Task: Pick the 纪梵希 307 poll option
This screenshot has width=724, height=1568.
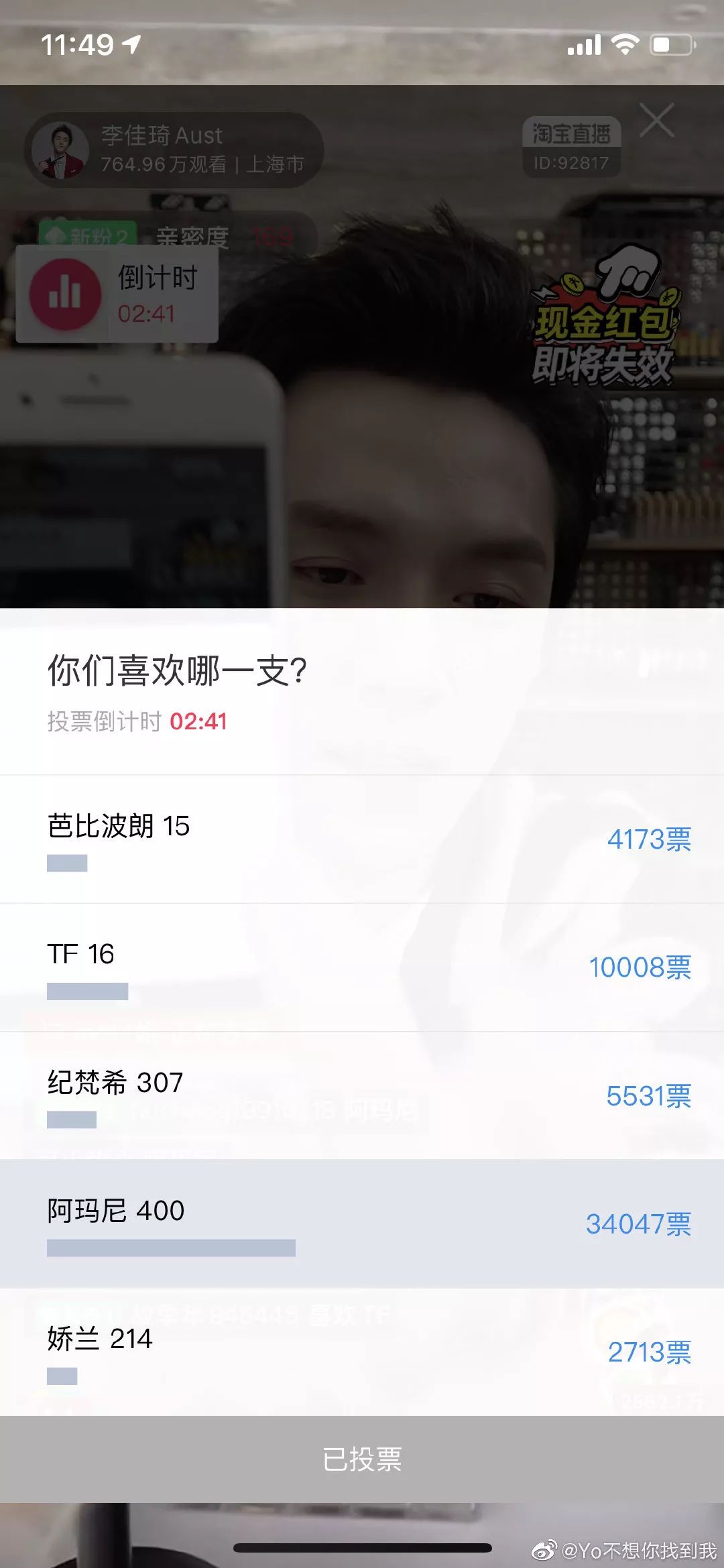Action: (362, 1095)
